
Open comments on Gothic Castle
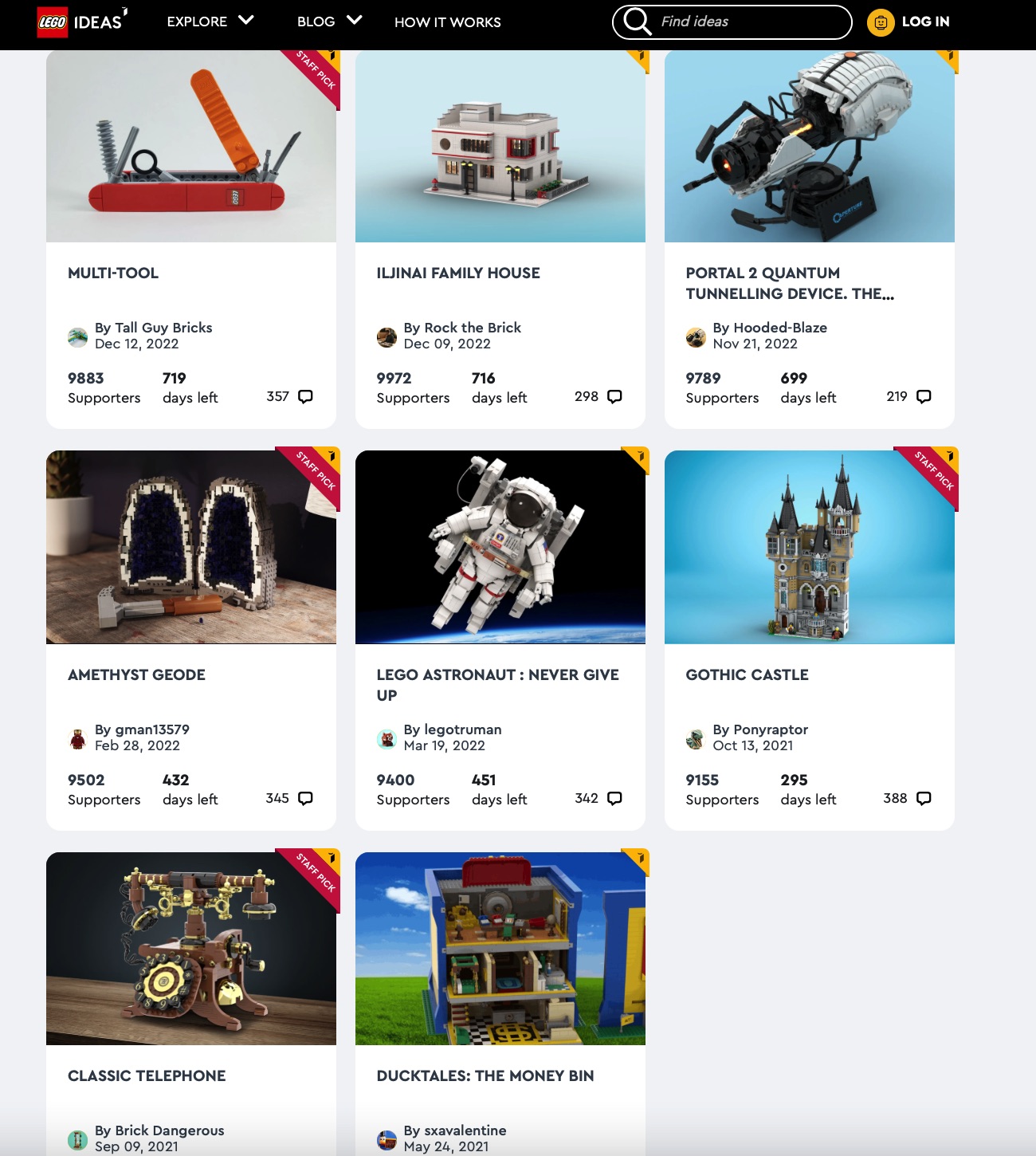click(x=924, y=798)
